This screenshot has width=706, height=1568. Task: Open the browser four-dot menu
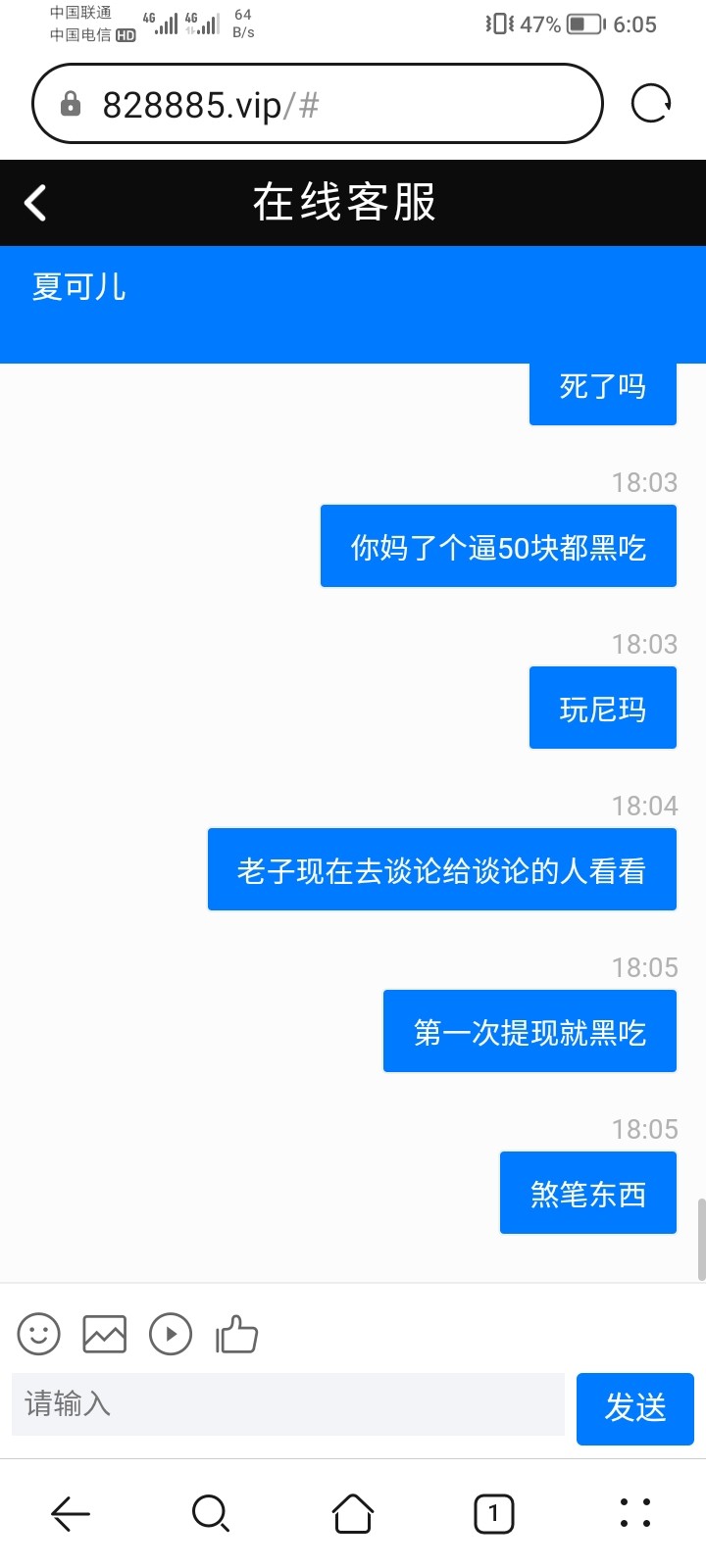click(x=635, y=1513)
